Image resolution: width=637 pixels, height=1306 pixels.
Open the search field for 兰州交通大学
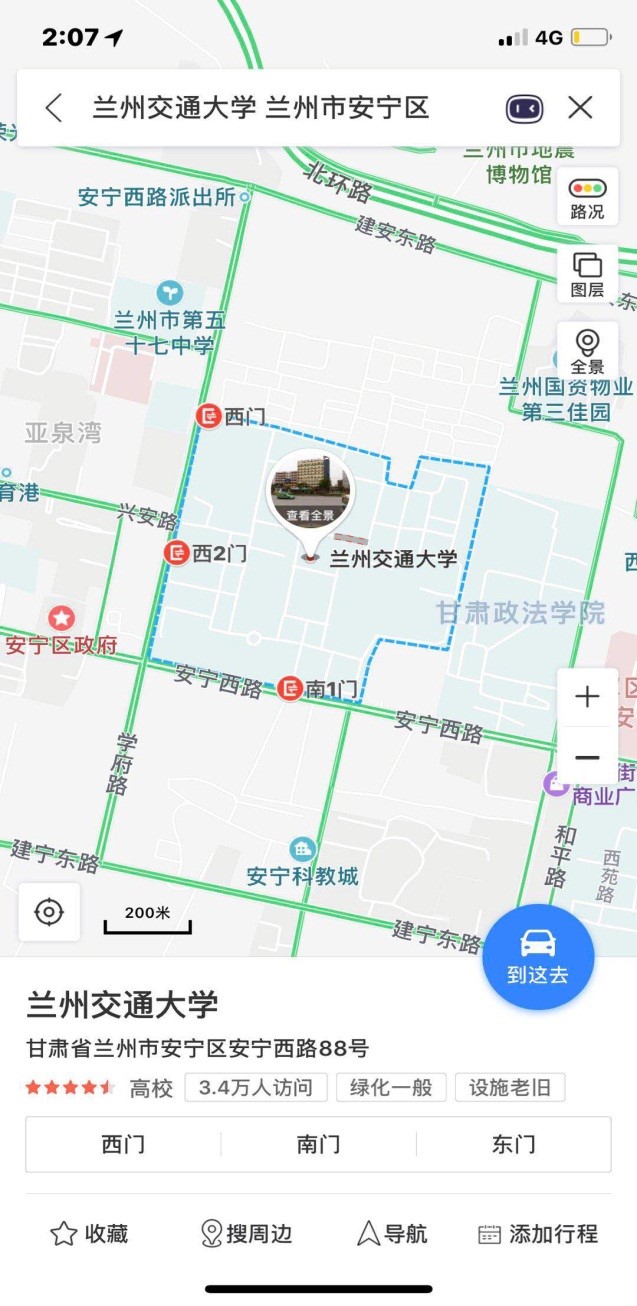click(x=260, y=108)
